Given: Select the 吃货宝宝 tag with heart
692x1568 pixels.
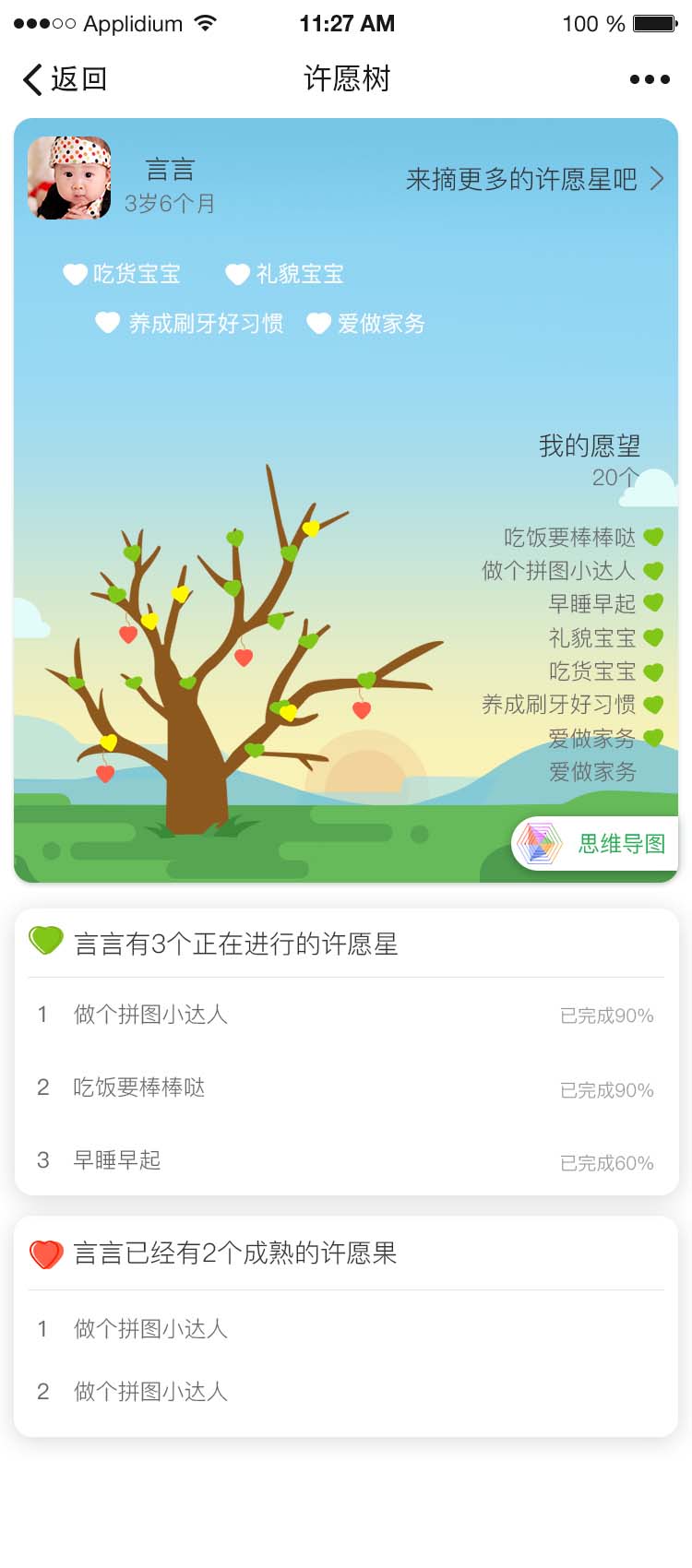Looking at the screenshot, I should pos(122,274).
